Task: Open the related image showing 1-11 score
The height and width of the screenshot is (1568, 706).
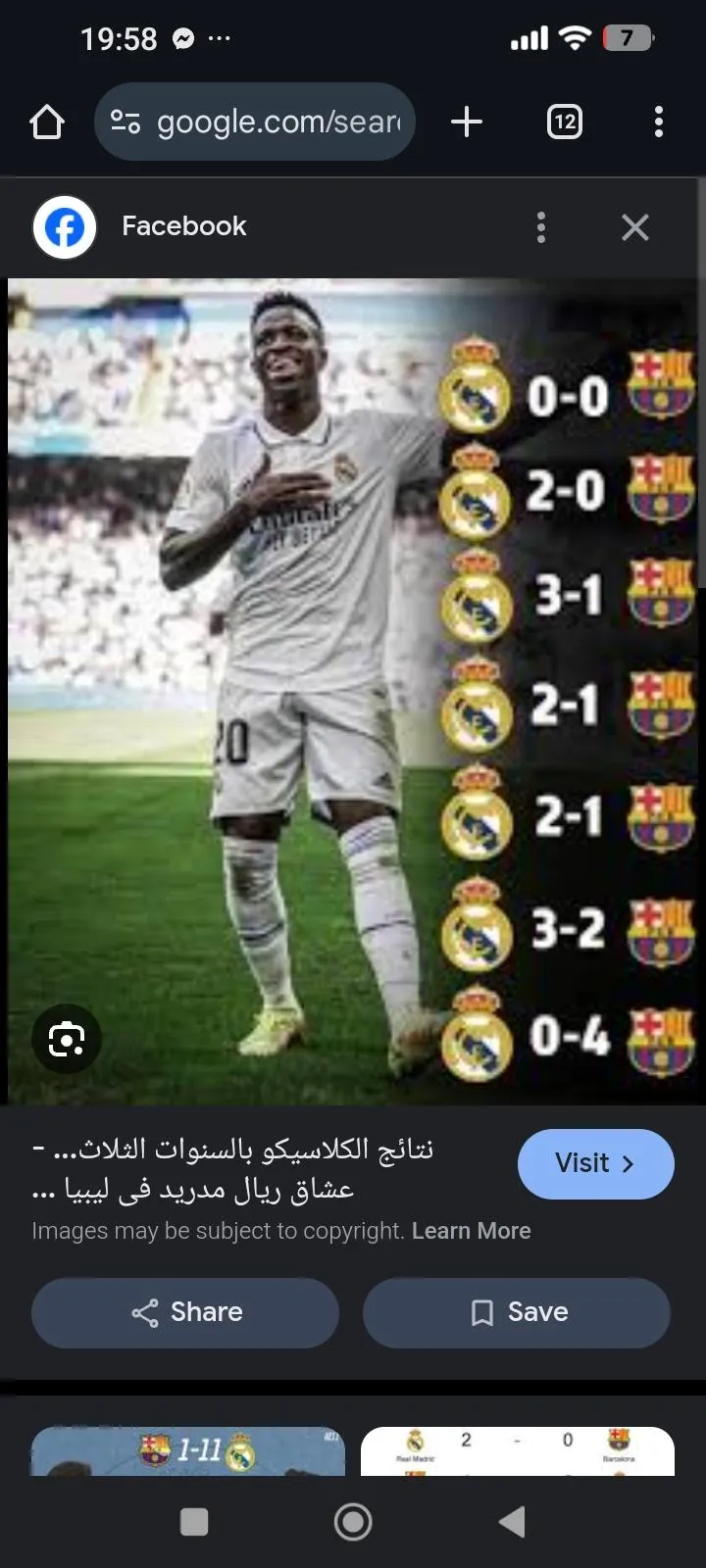Action: click(188, 1450)
